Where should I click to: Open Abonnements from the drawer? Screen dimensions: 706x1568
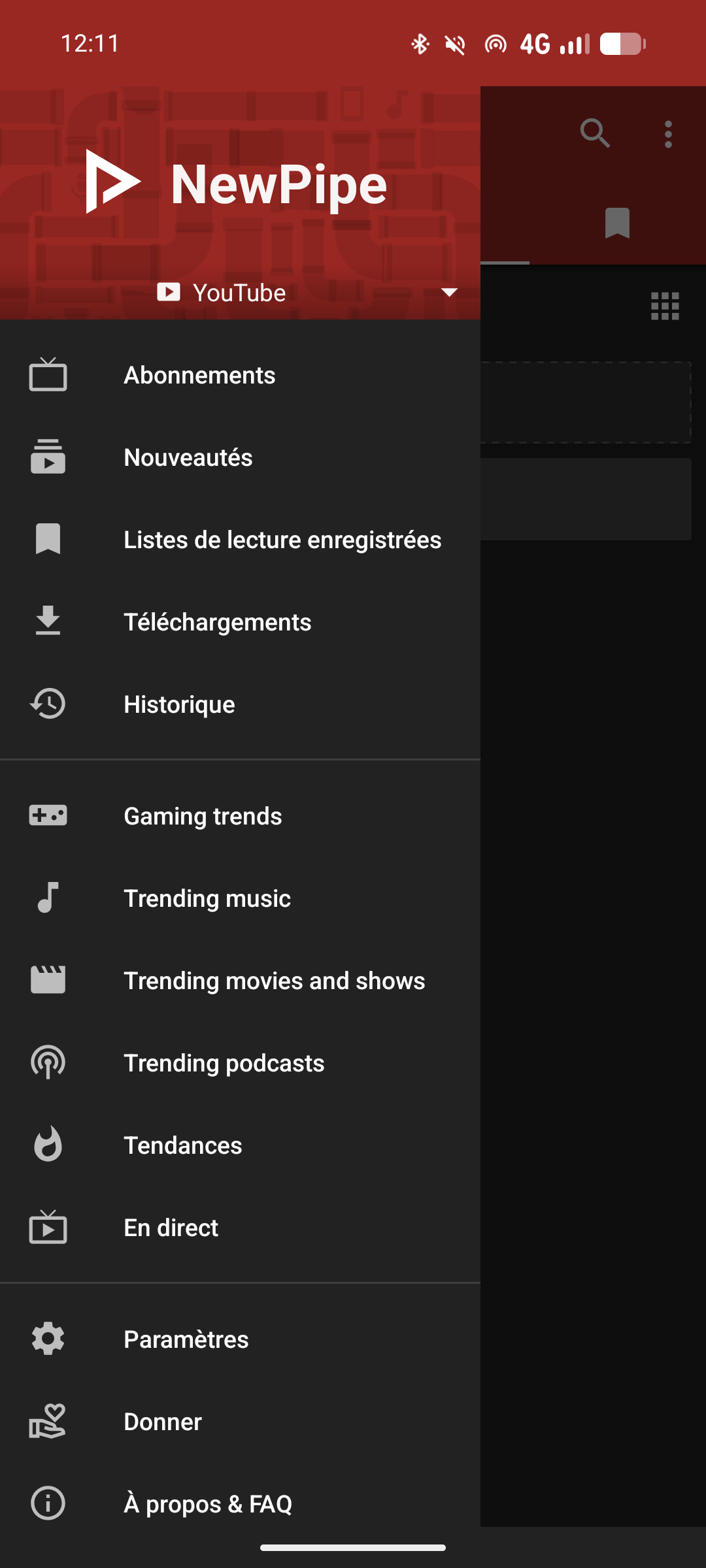point(199,376)
